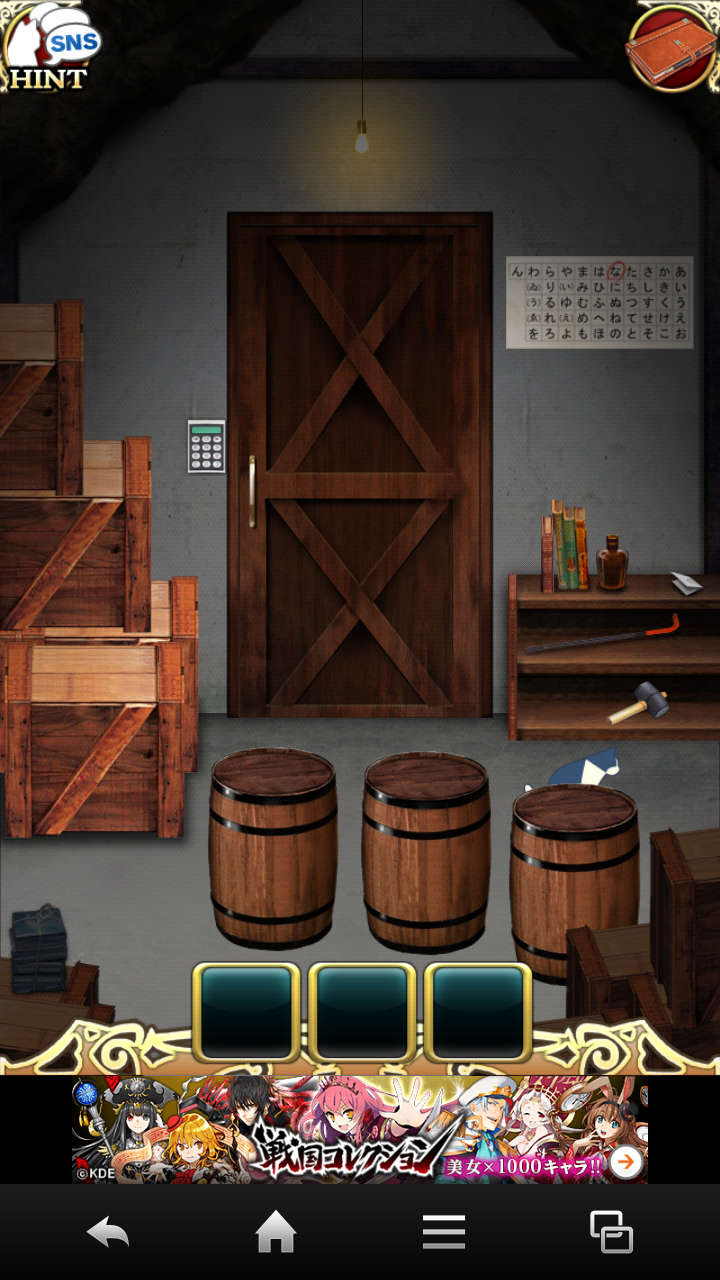The width and height of the screenshot is (720, 1280).
Task: Open the SNS hint button
Action: [48, 48]
